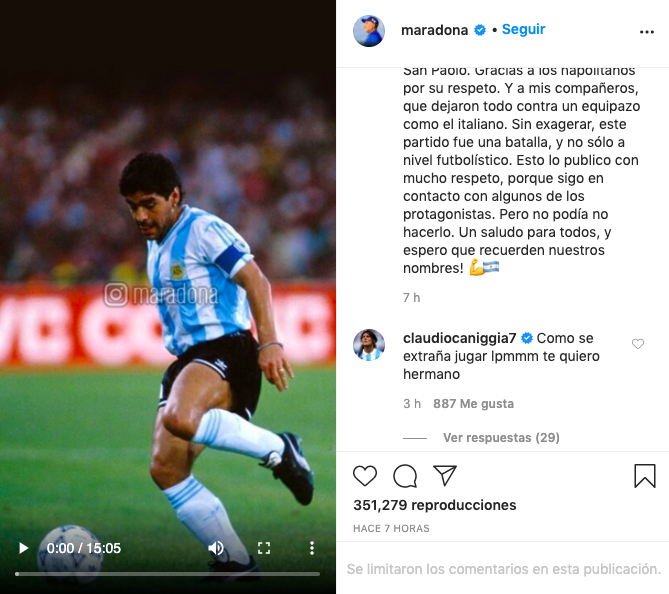This screenshot has width=669, height=594.
Task: Tap Seguir to follow maradona
Action: 523,30
